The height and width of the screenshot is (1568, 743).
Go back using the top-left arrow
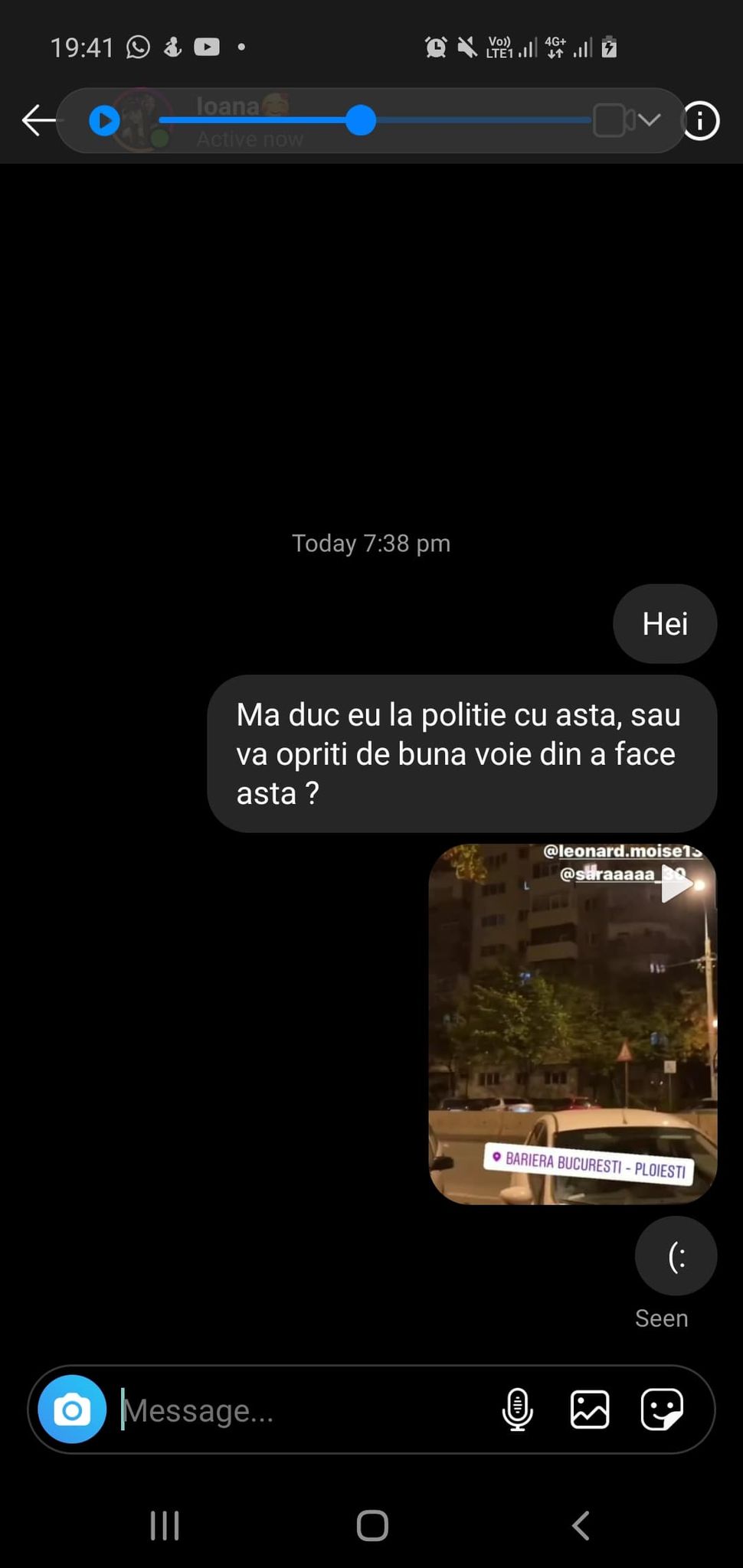[38, 121]
